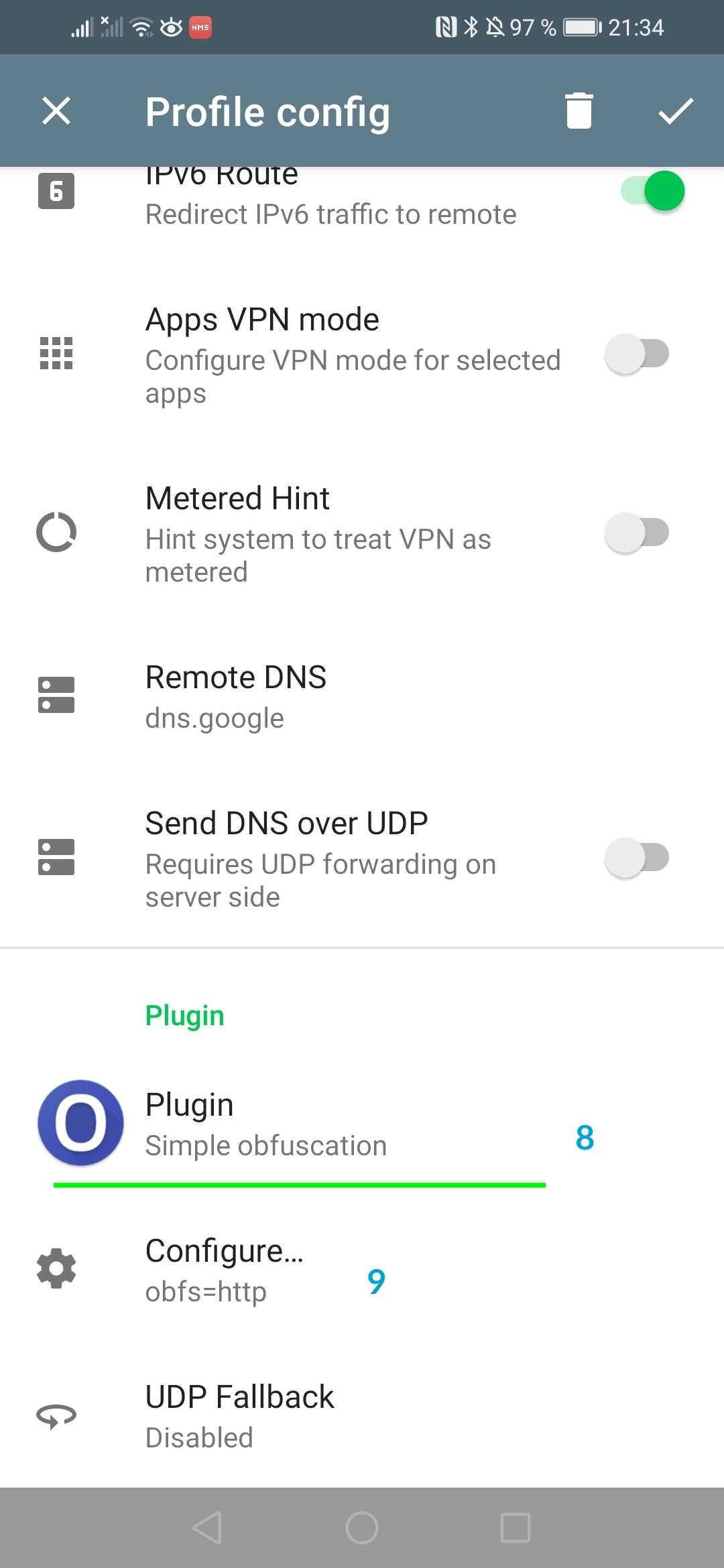Close the profile config without saving
The image size is (724, 1568).
(56, 111)
